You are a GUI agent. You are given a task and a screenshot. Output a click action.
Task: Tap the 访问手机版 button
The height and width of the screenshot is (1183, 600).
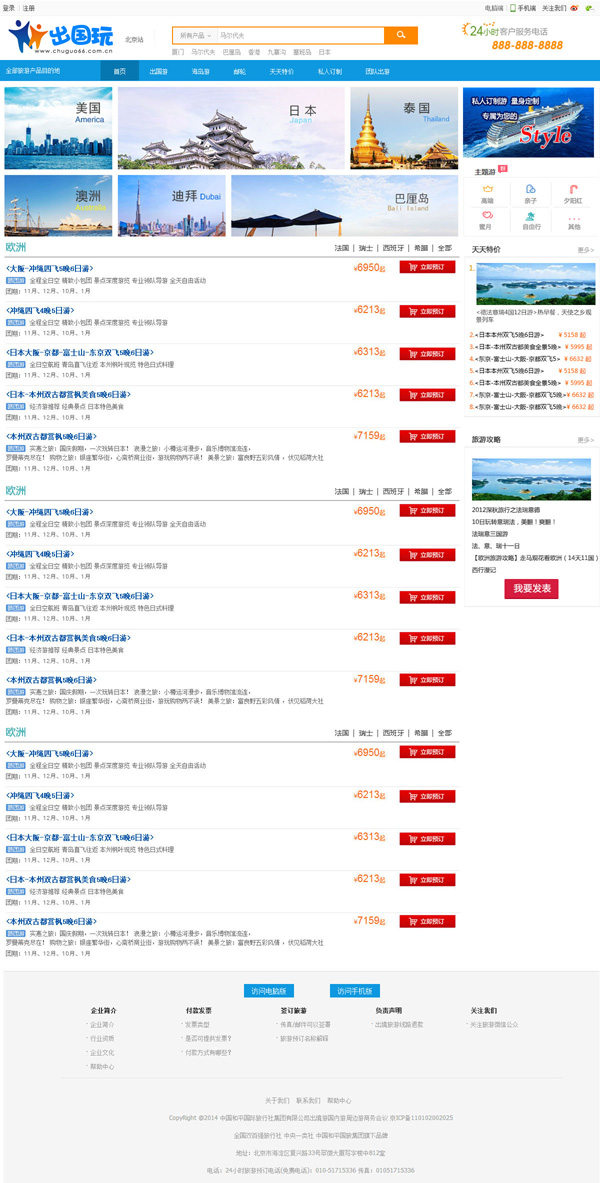coord(355,991)
